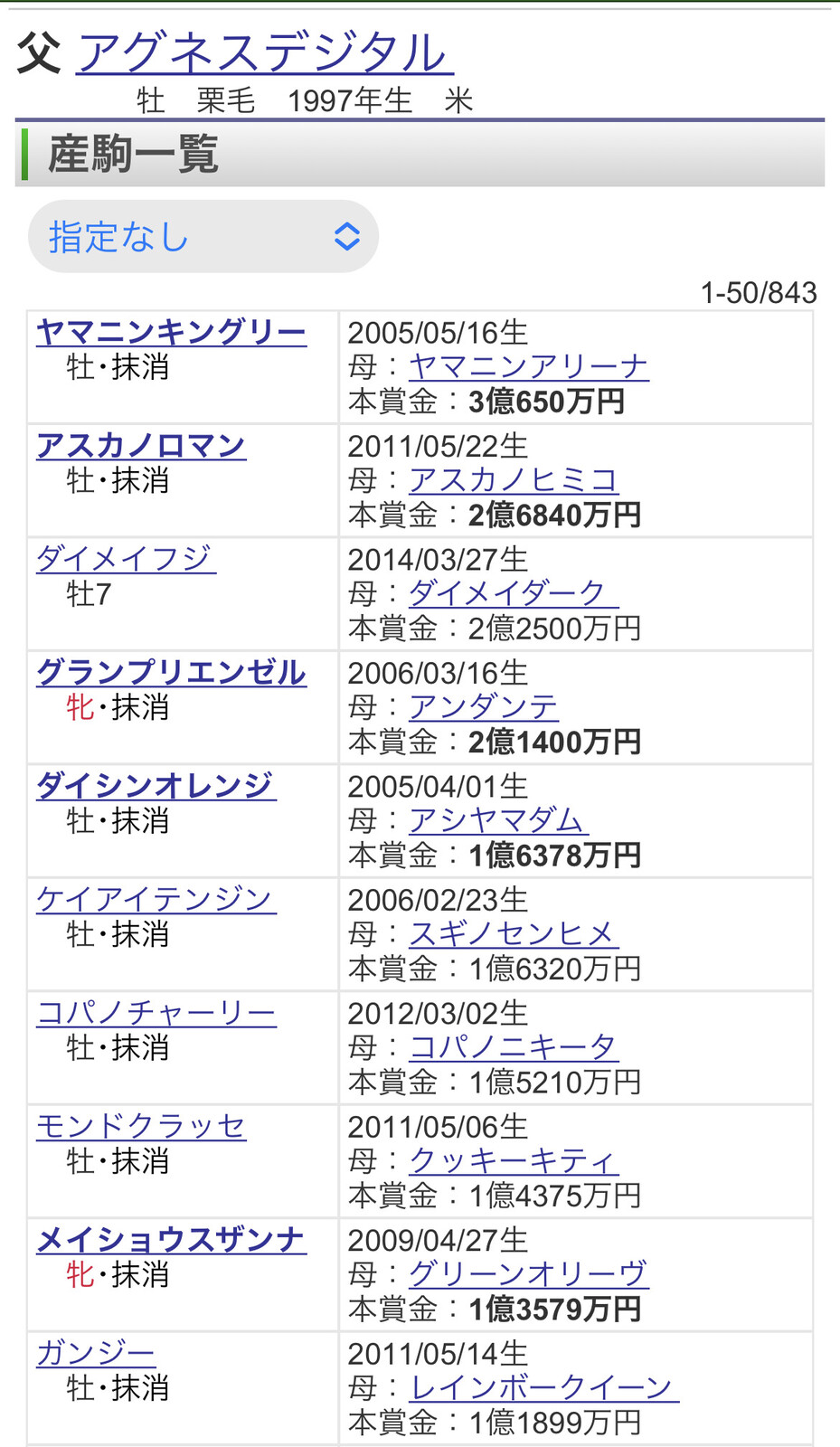The width and height of the screenshot is (840, 1447).
Task: View horse ガンジー
Action: (x=96, y=1353)
